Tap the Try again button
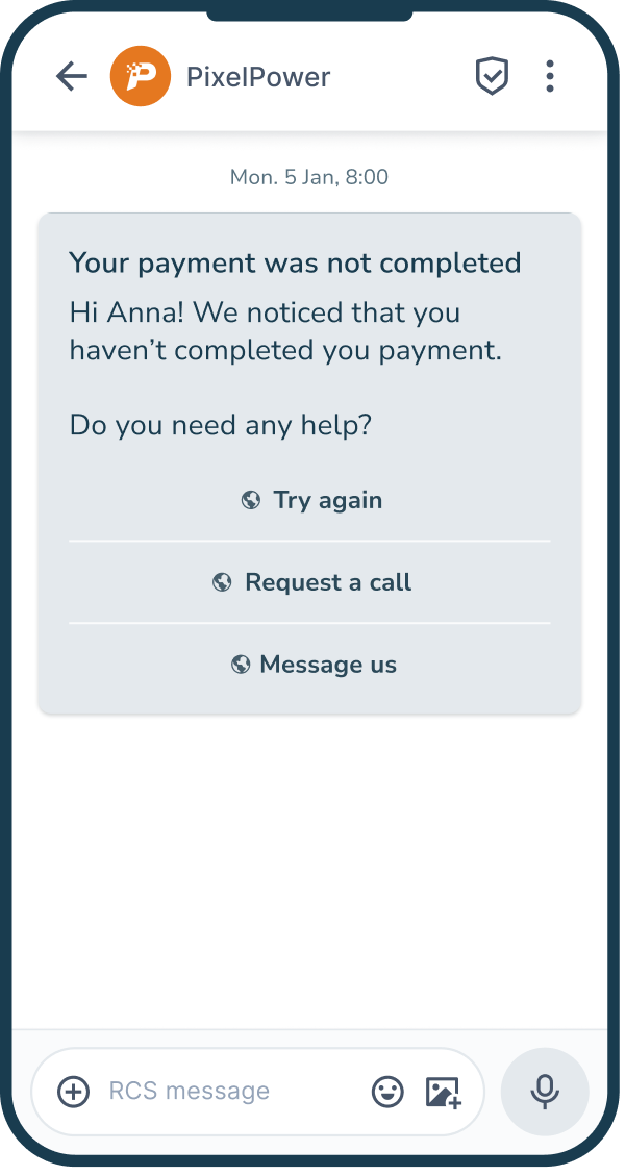This screenshot has height=1168, width=620. tap(310, 500)
